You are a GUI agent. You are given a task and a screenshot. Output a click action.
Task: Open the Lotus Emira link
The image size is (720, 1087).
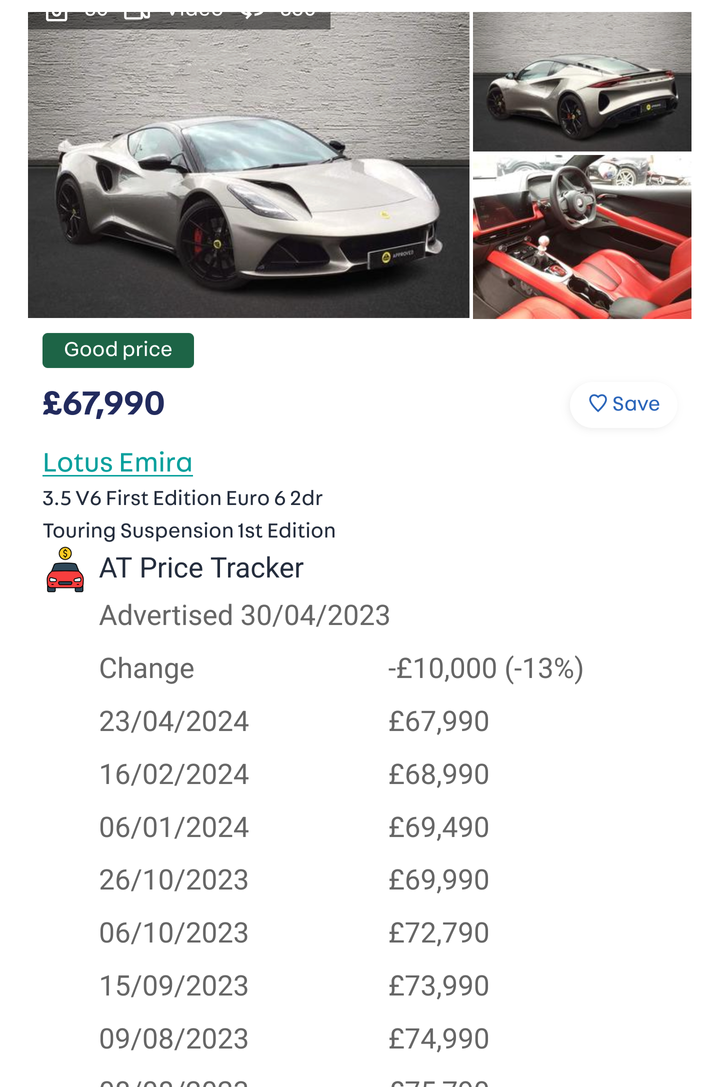[117, 463]
